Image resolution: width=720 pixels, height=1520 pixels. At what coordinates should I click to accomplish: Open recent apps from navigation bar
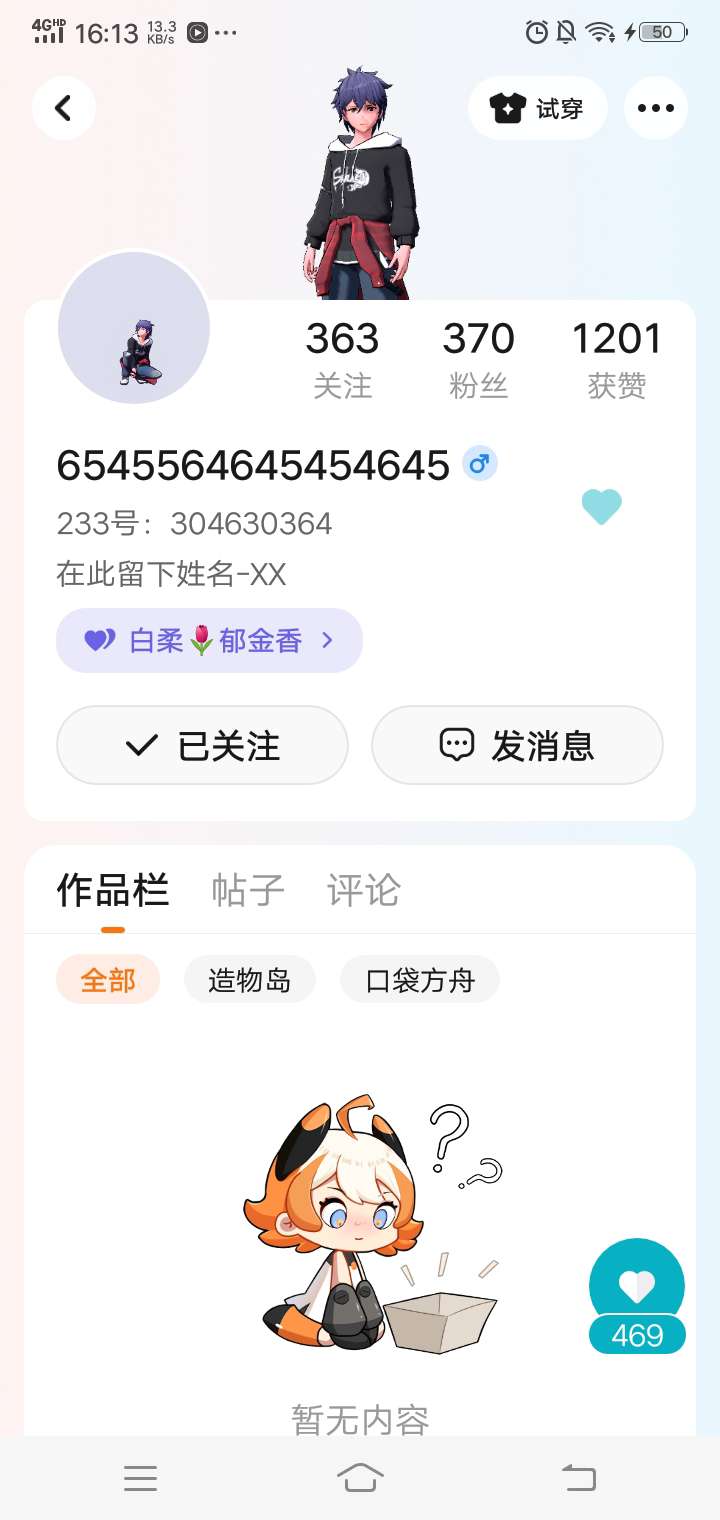point(140,1478)
